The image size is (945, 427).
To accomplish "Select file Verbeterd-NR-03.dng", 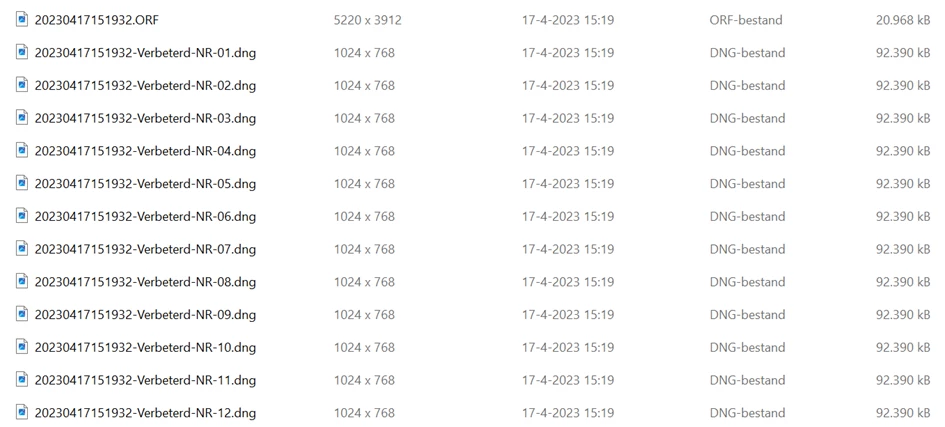I will (x=145, y=118).
